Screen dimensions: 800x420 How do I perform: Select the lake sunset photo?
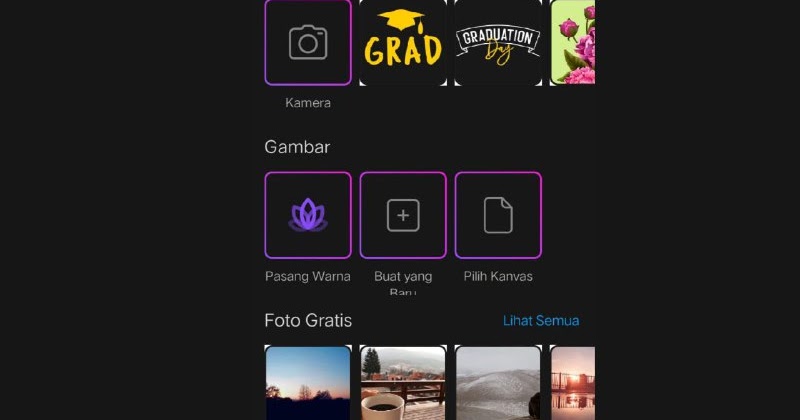click(x=573, y=383)
